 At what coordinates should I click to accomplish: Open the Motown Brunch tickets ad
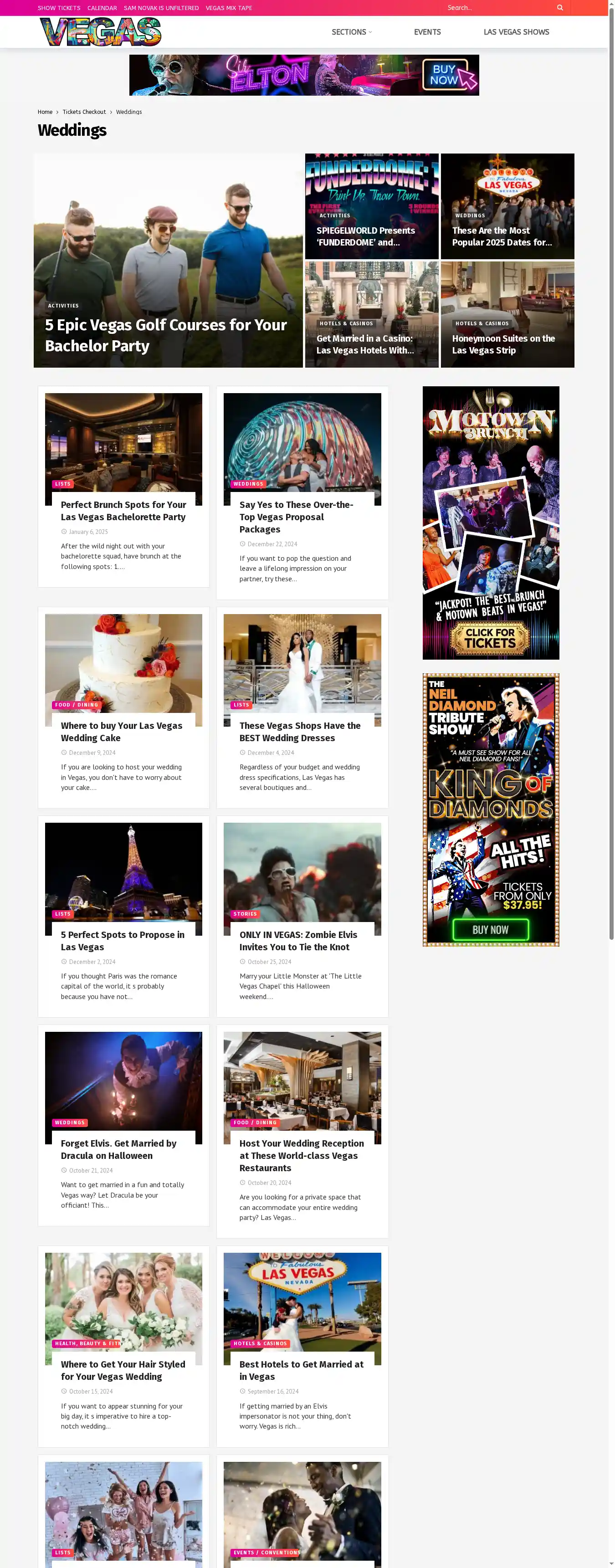pos(490,522)
